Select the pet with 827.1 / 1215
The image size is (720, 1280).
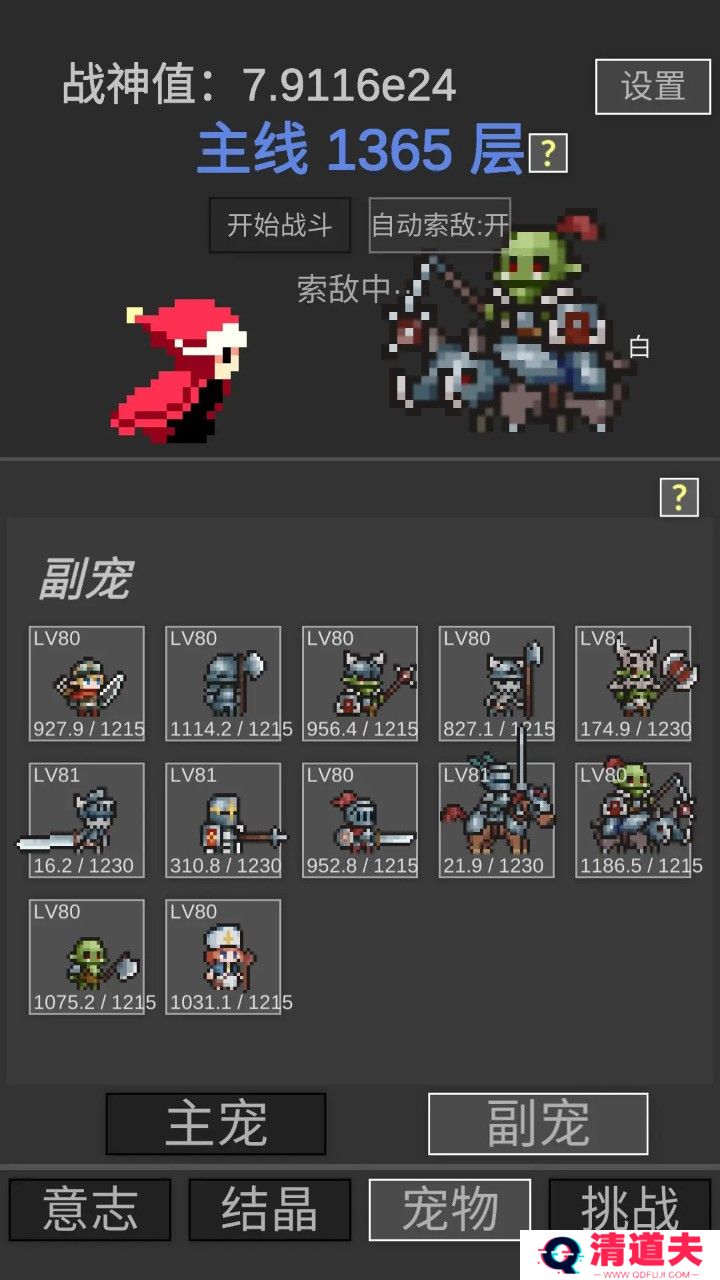496,684
